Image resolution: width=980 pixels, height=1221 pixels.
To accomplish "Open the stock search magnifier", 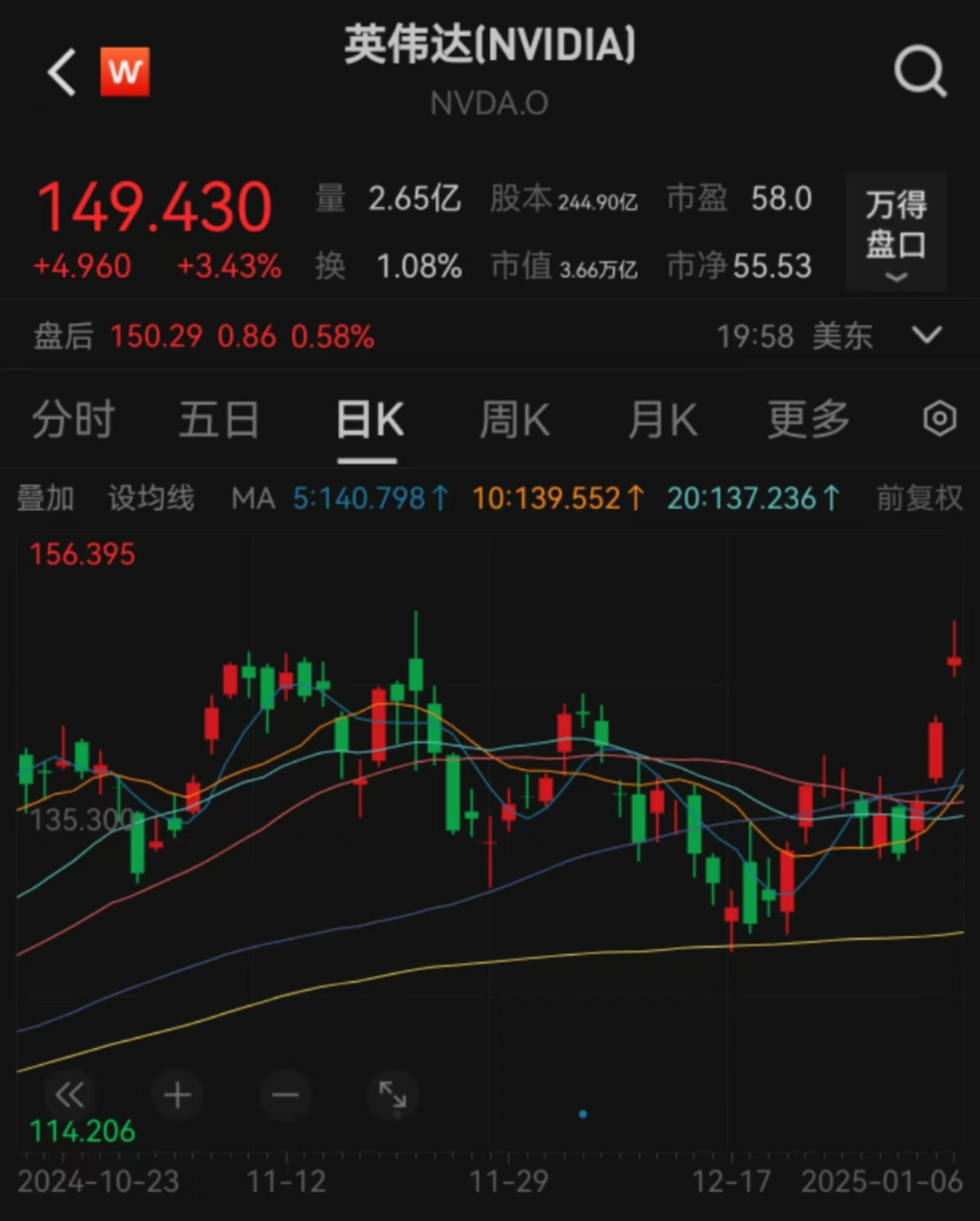I will pyautogui.click(x=919, y=72).
